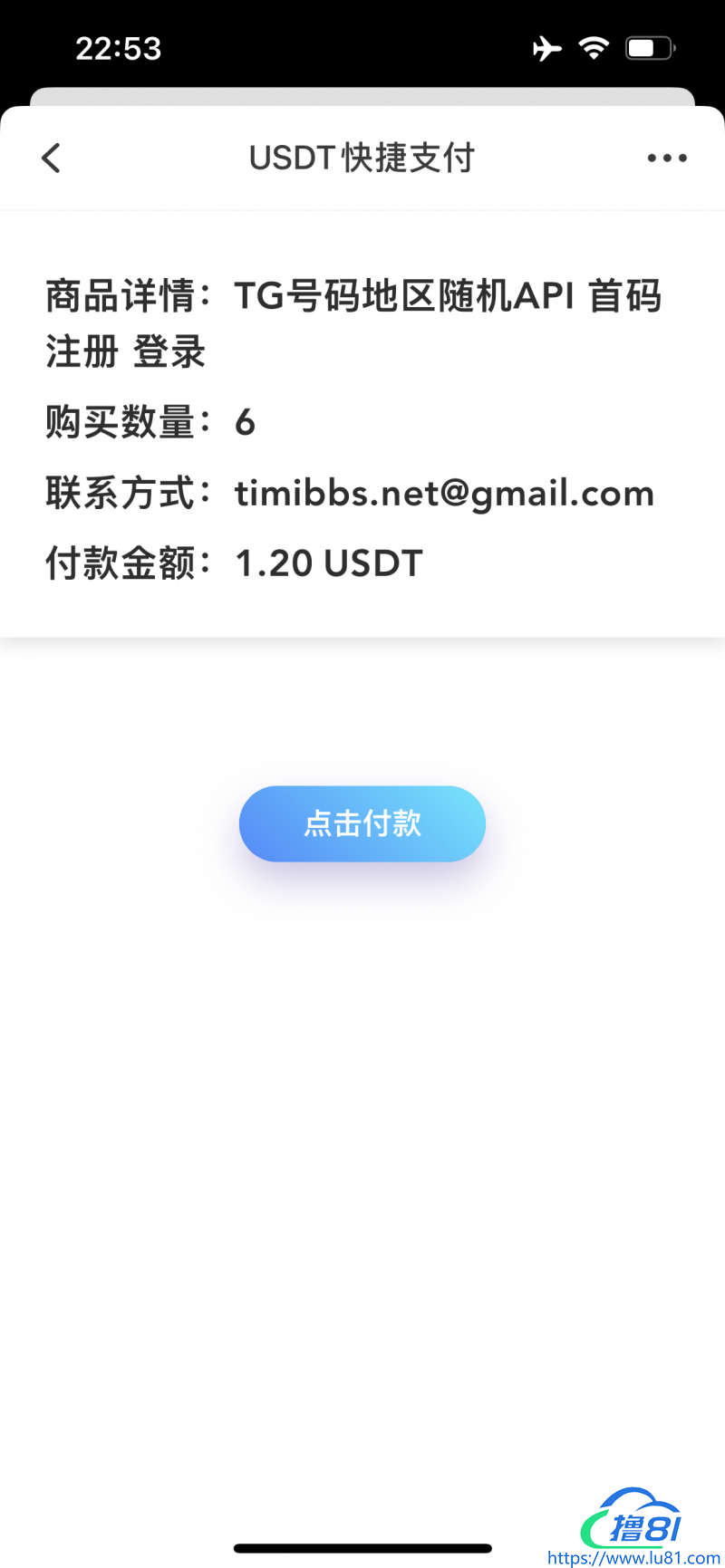Open the three-dot overflow menu
This screenshot has height=1568, width=725.
click(x=667, y=159)
